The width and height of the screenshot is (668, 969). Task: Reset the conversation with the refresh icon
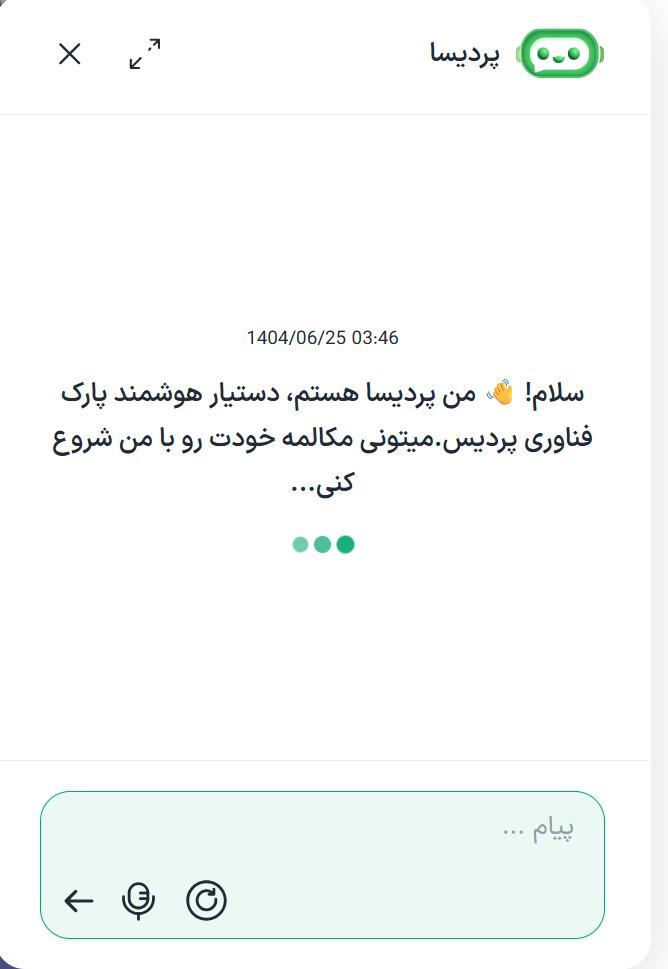[x=206, y=901]
